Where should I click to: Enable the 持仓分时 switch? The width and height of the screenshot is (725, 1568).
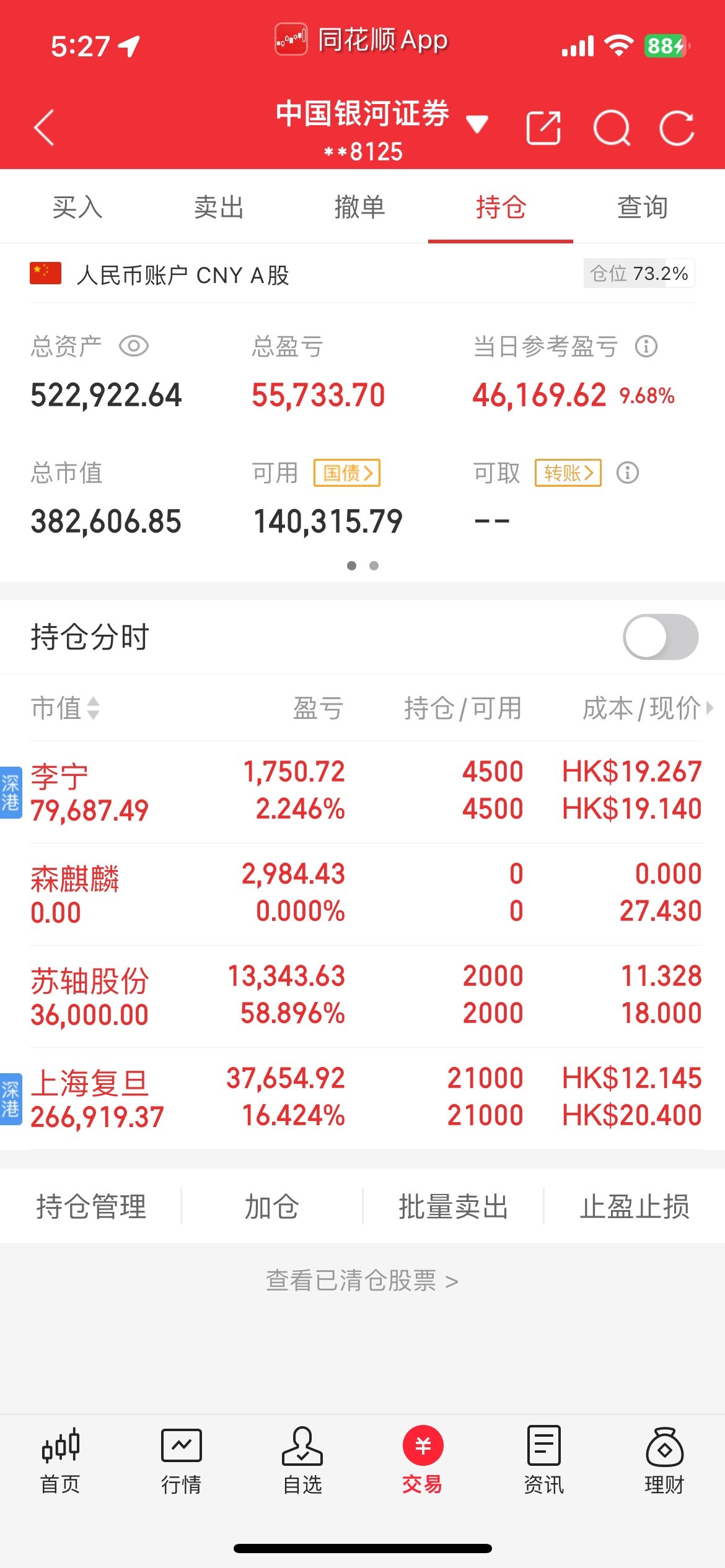tap(661, 637)
